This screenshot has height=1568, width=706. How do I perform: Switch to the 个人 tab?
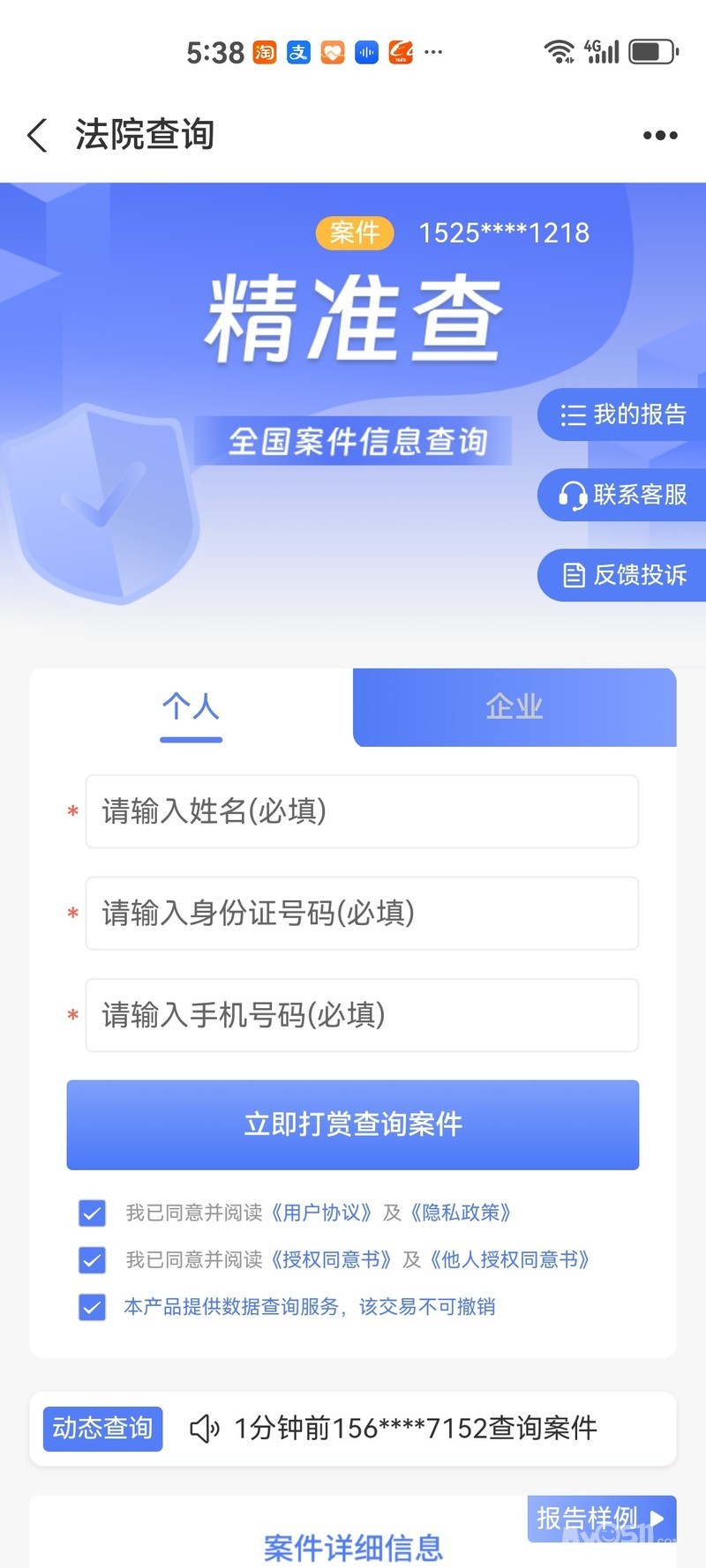point(191,707)
